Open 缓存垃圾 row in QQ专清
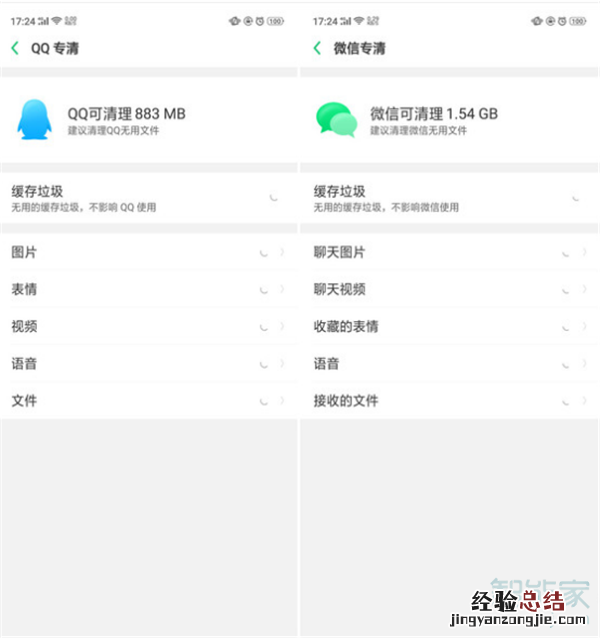 pos(148,198)
